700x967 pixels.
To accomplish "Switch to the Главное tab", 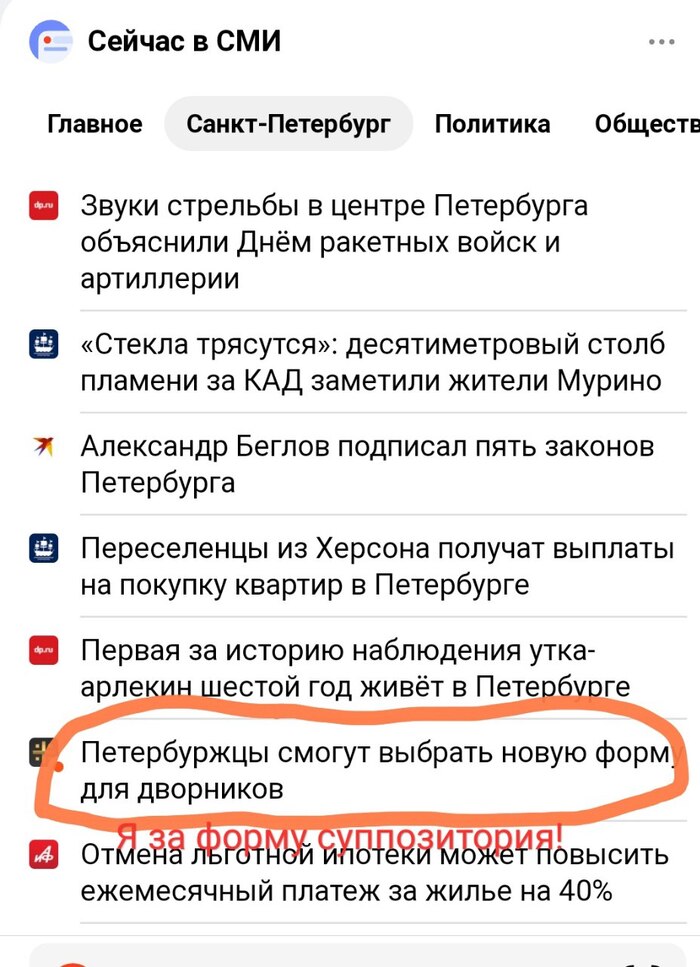I will 95,124.
